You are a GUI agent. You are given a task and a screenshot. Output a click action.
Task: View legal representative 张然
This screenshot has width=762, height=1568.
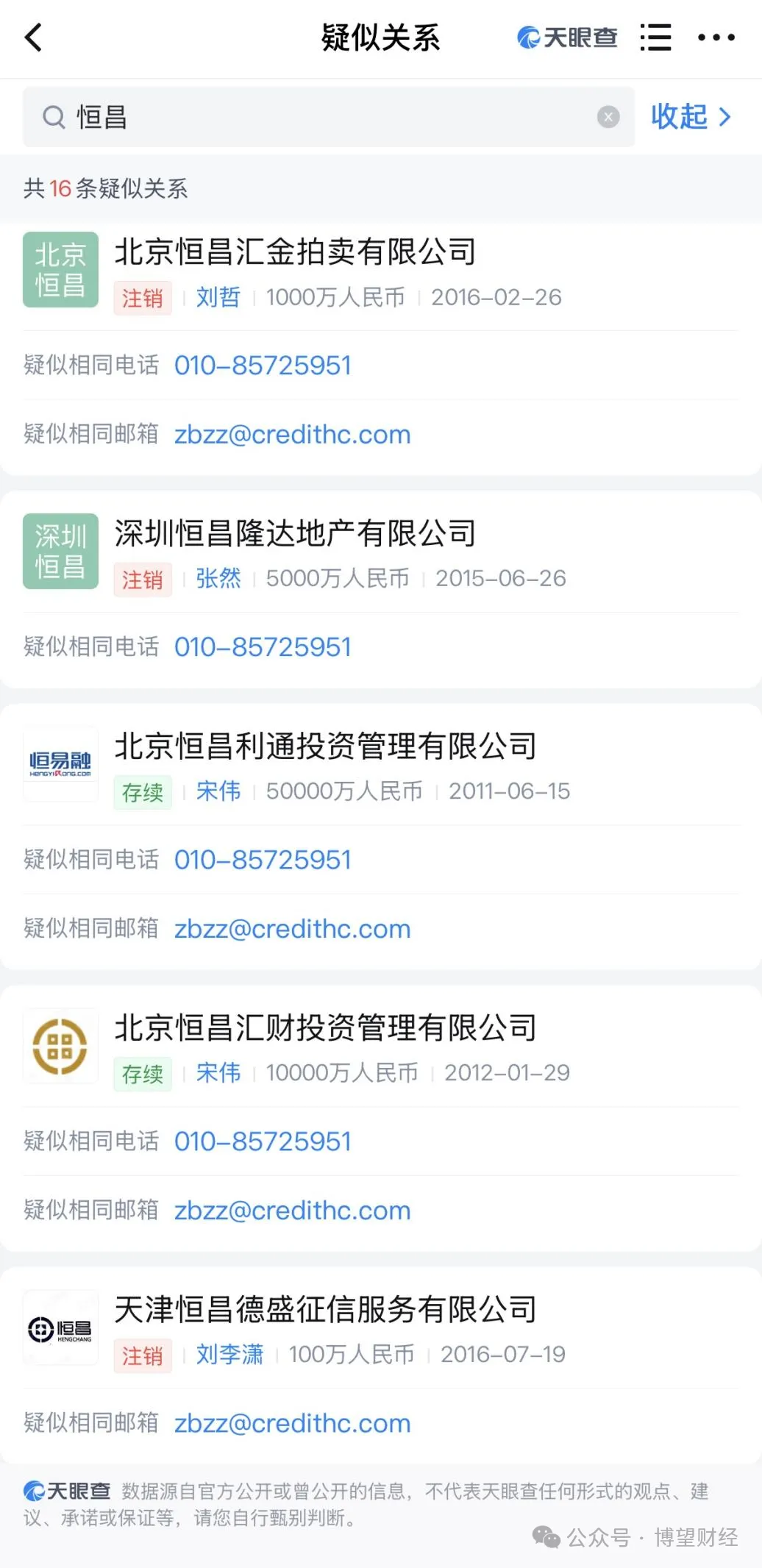pos(218,579)
